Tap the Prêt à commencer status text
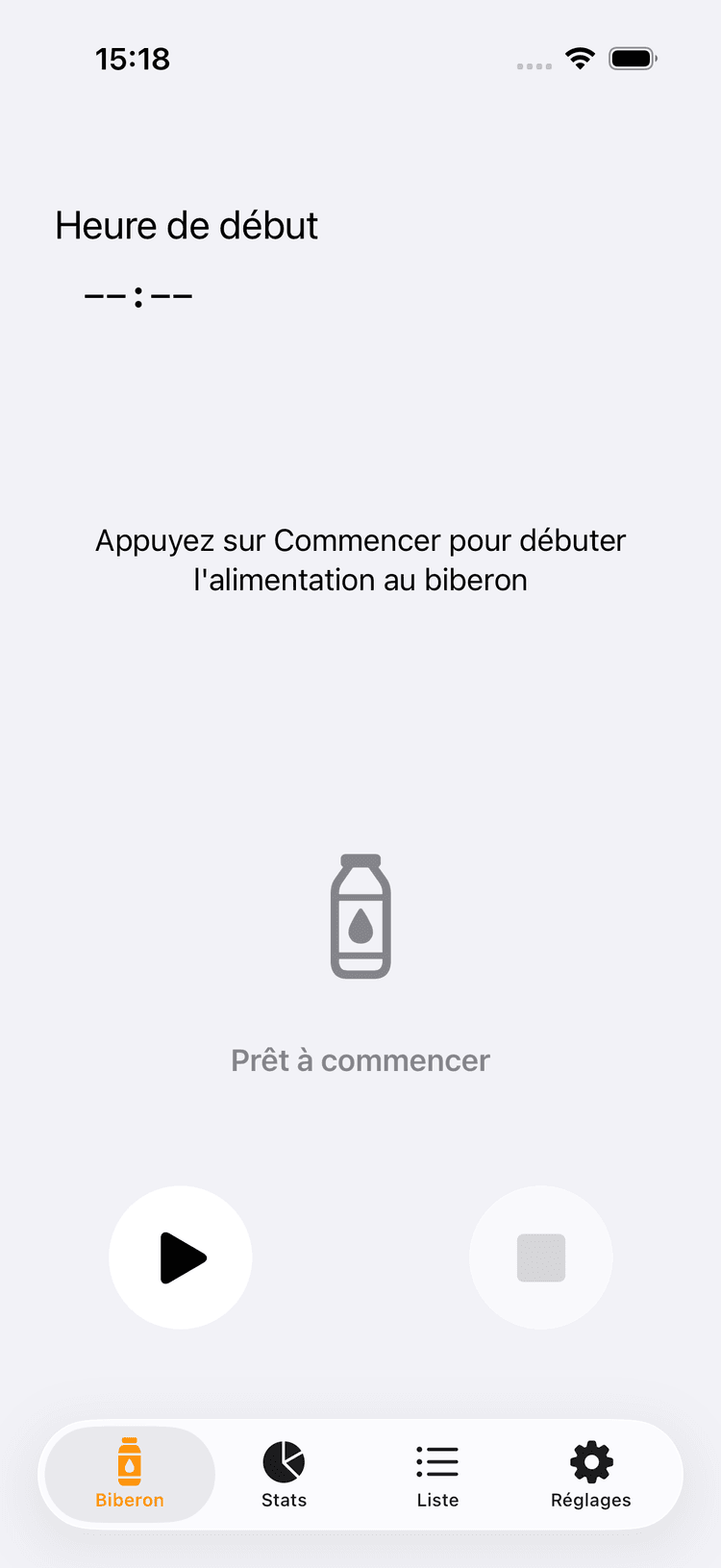 360,1059
